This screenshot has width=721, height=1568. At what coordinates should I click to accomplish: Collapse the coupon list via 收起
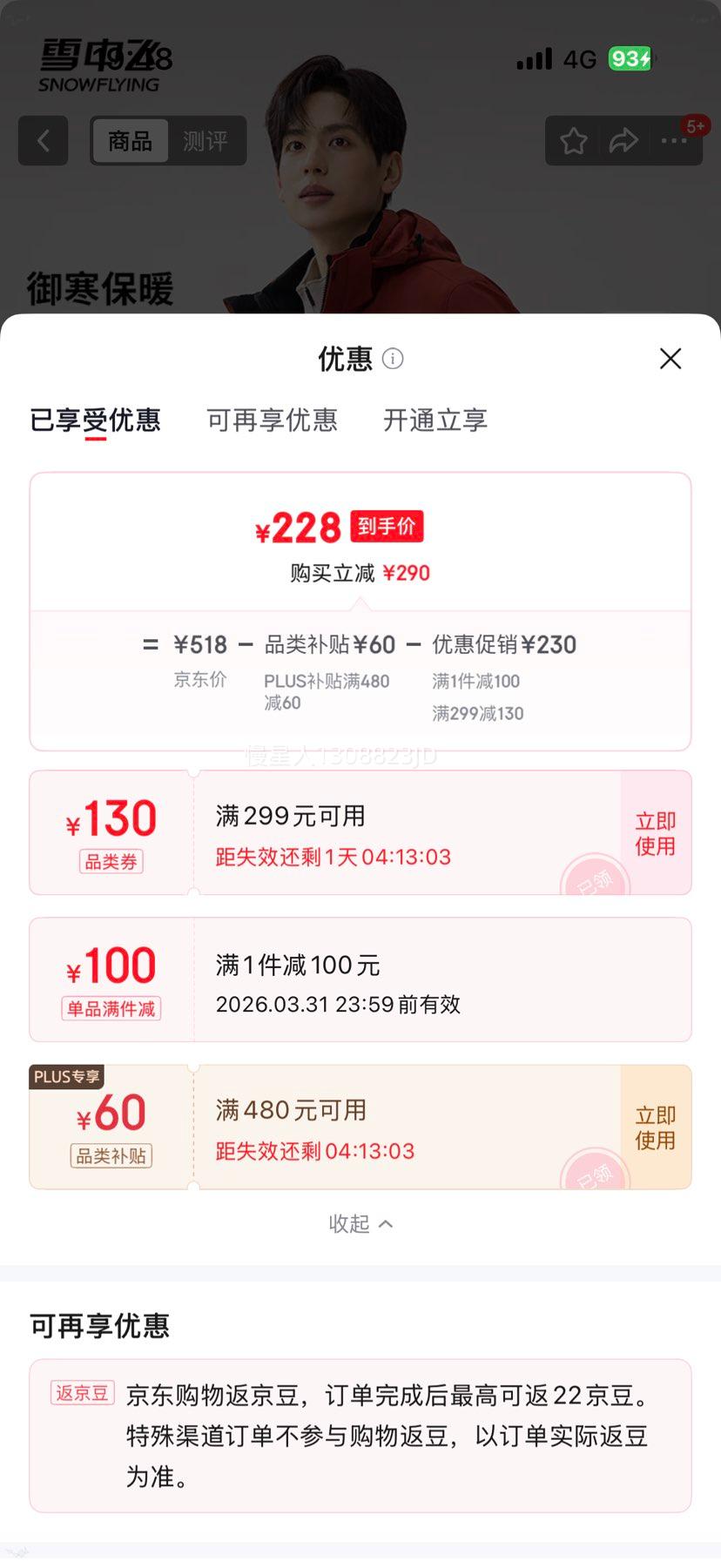click(x=360, y=1223)
